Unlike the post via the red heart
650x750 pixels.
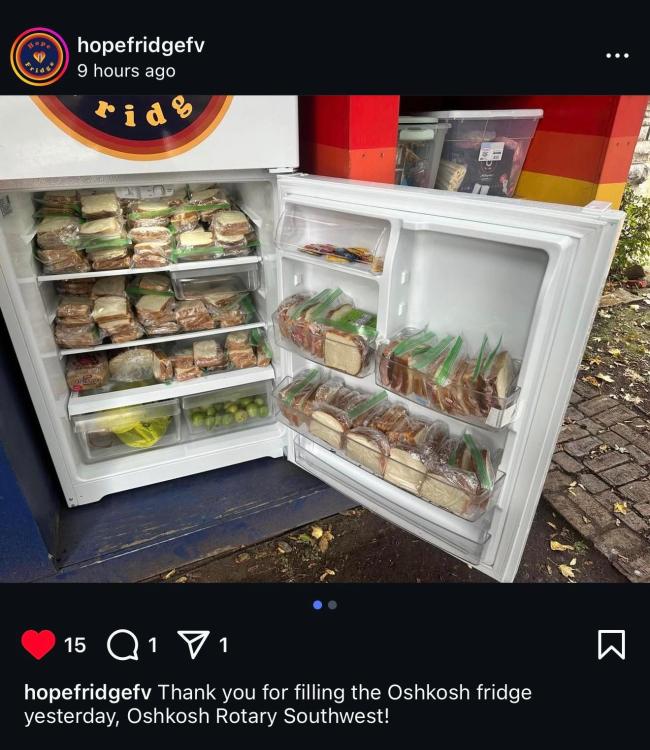[x=38, y=645]
